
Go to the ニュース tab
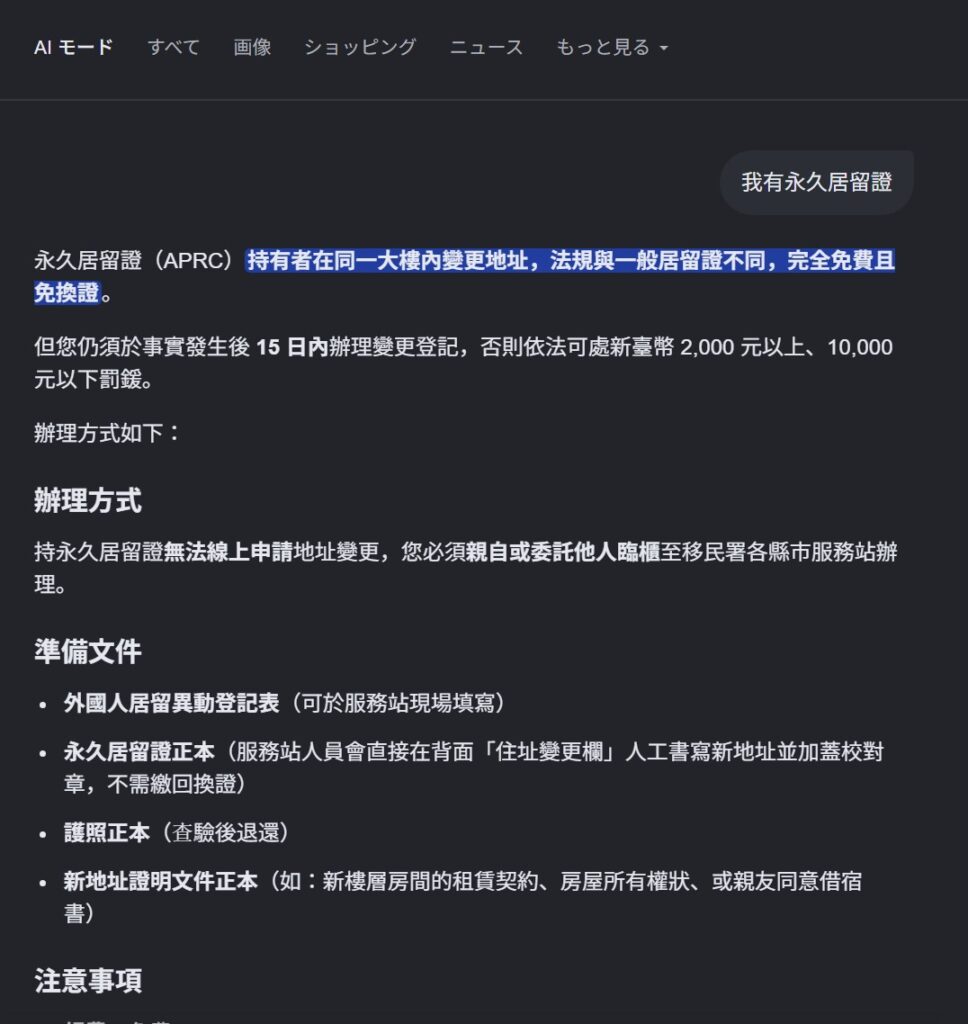(486, 48)
